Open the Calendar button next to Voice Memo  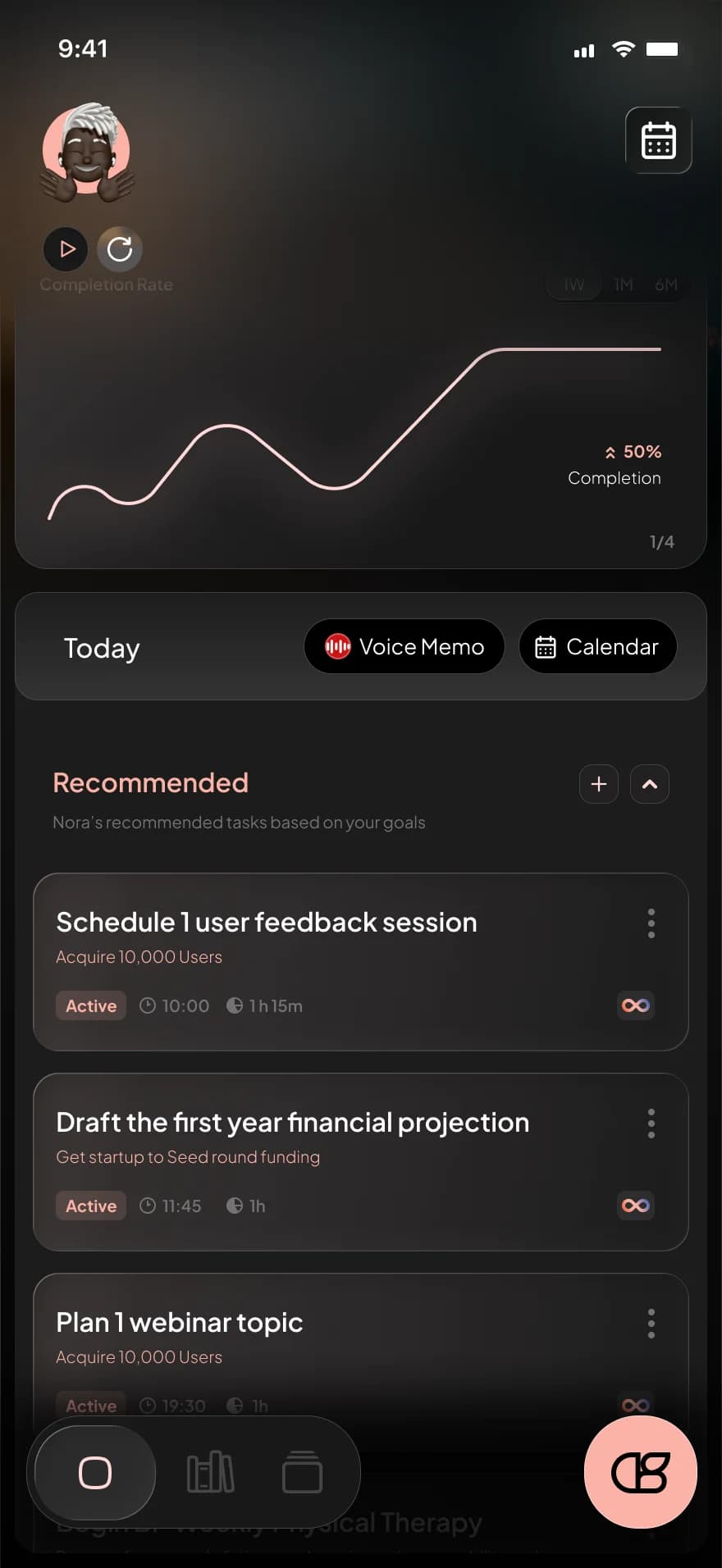tap(596, 646)
